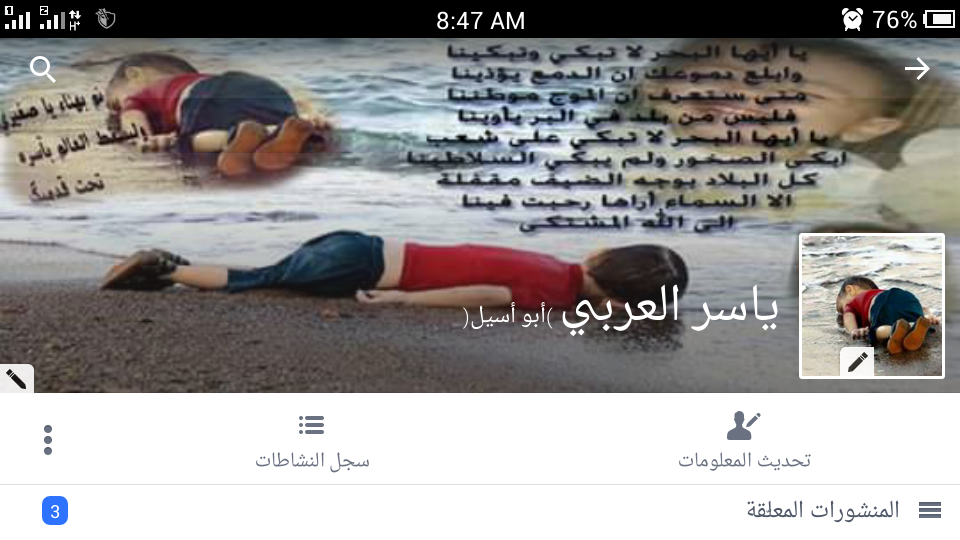Open تحديث المعلومات (Update Info)
The height and width of the screenshot is (540, 960).
[x=743, y=439]
